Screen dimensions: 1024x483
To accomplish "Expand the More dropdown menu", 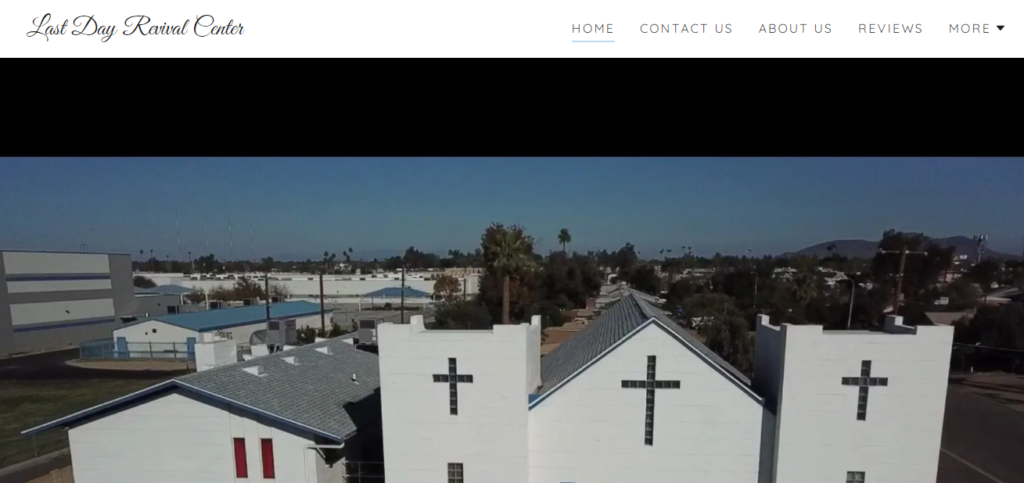I will [976, 28].
